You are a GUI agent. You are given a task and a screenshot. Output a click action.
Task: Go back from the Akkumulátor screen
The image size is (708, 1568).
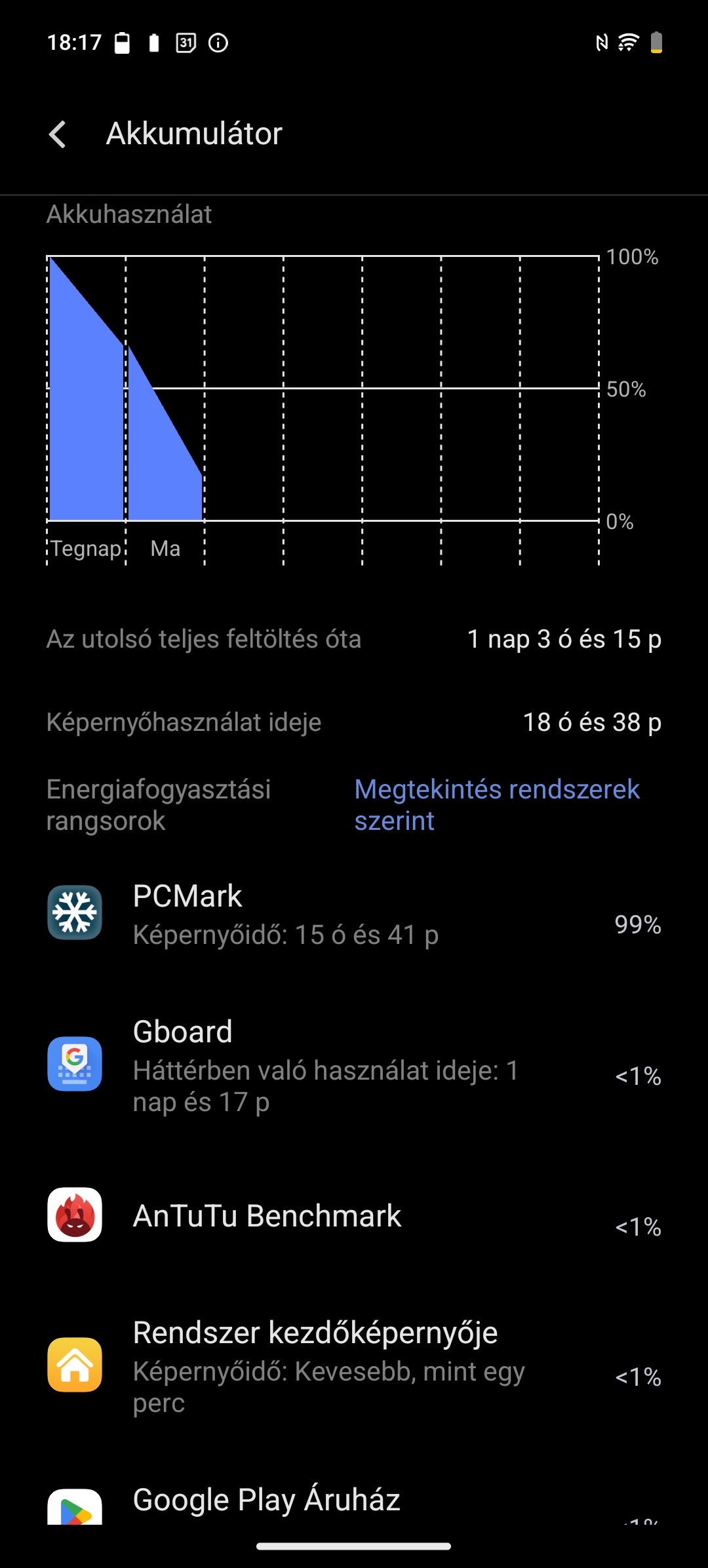58,134
